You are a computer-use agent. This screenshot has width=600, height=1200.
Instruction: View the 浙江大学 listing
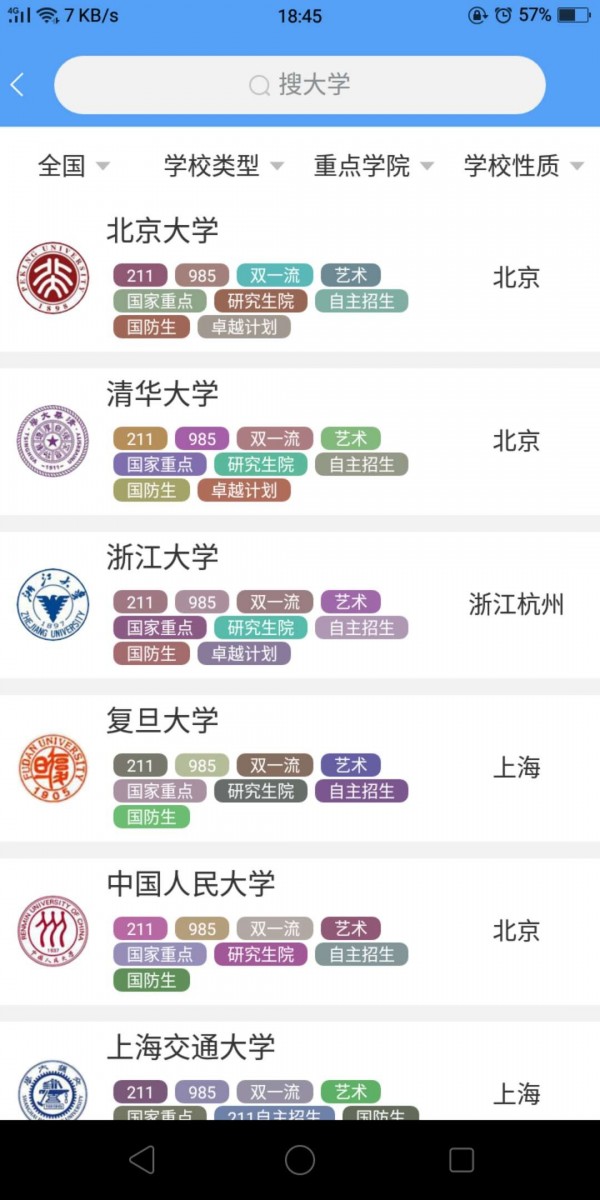pos(163,557)
